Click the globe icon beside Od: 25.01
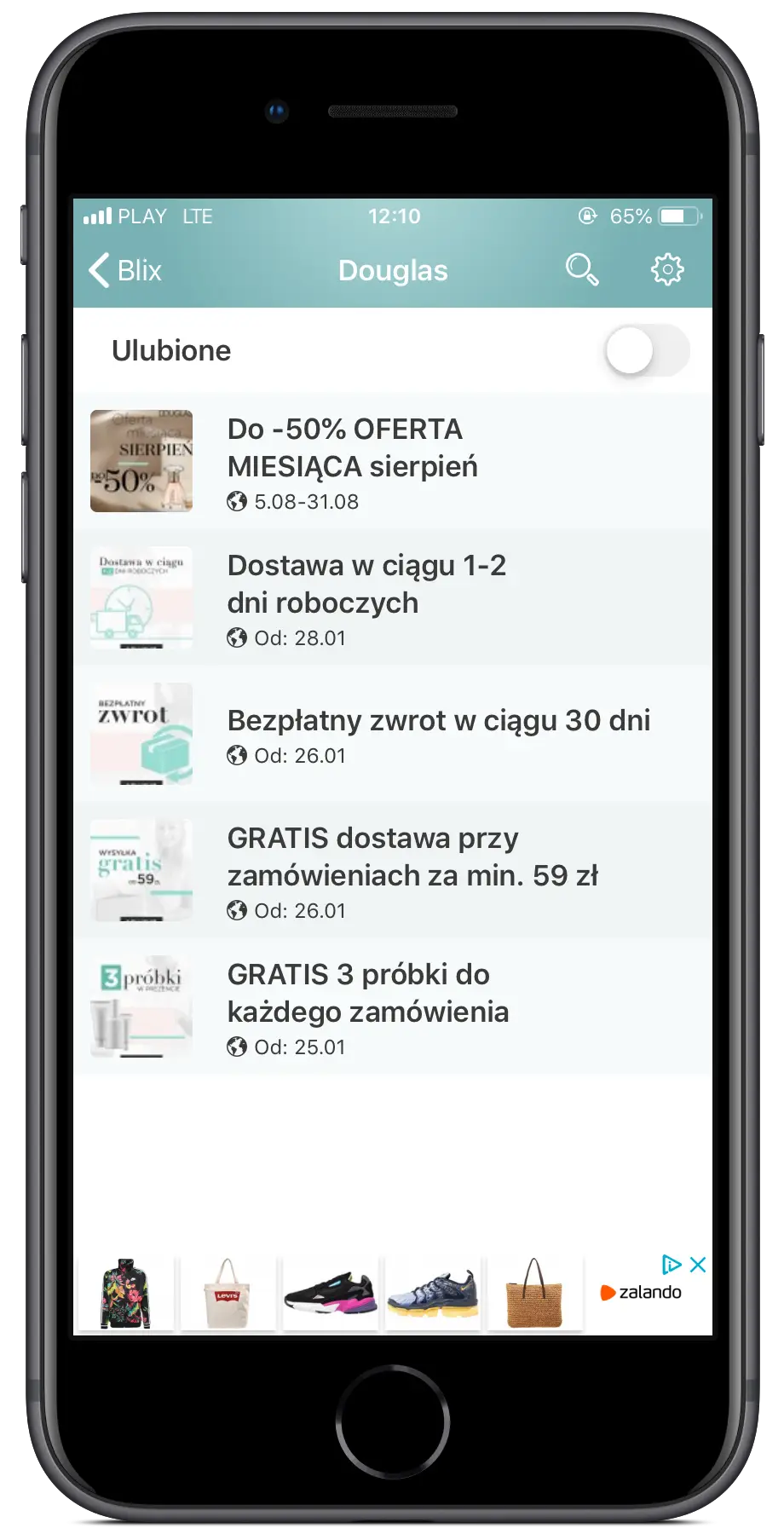Image resolution: width=784 pixels, height=1534 pixels. (x=237, y=1047)
